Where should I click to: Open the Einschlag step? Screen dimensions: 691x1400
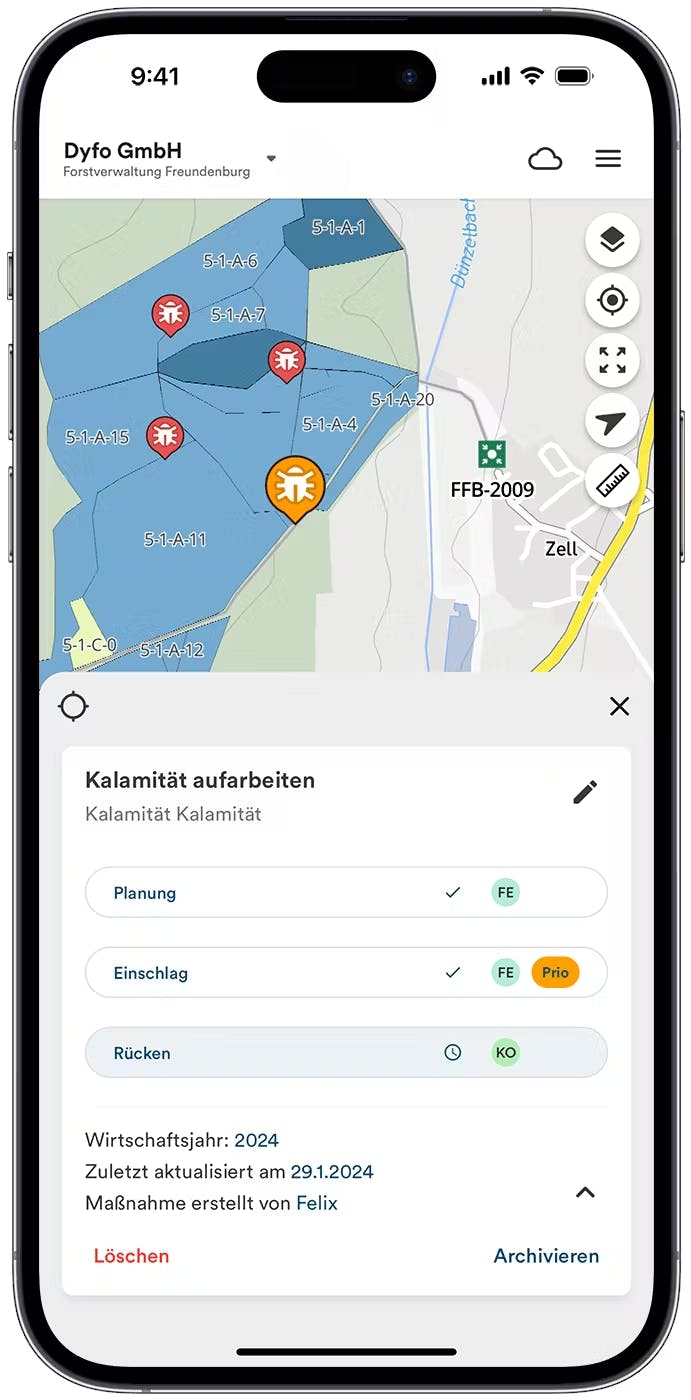click(346, 972)
